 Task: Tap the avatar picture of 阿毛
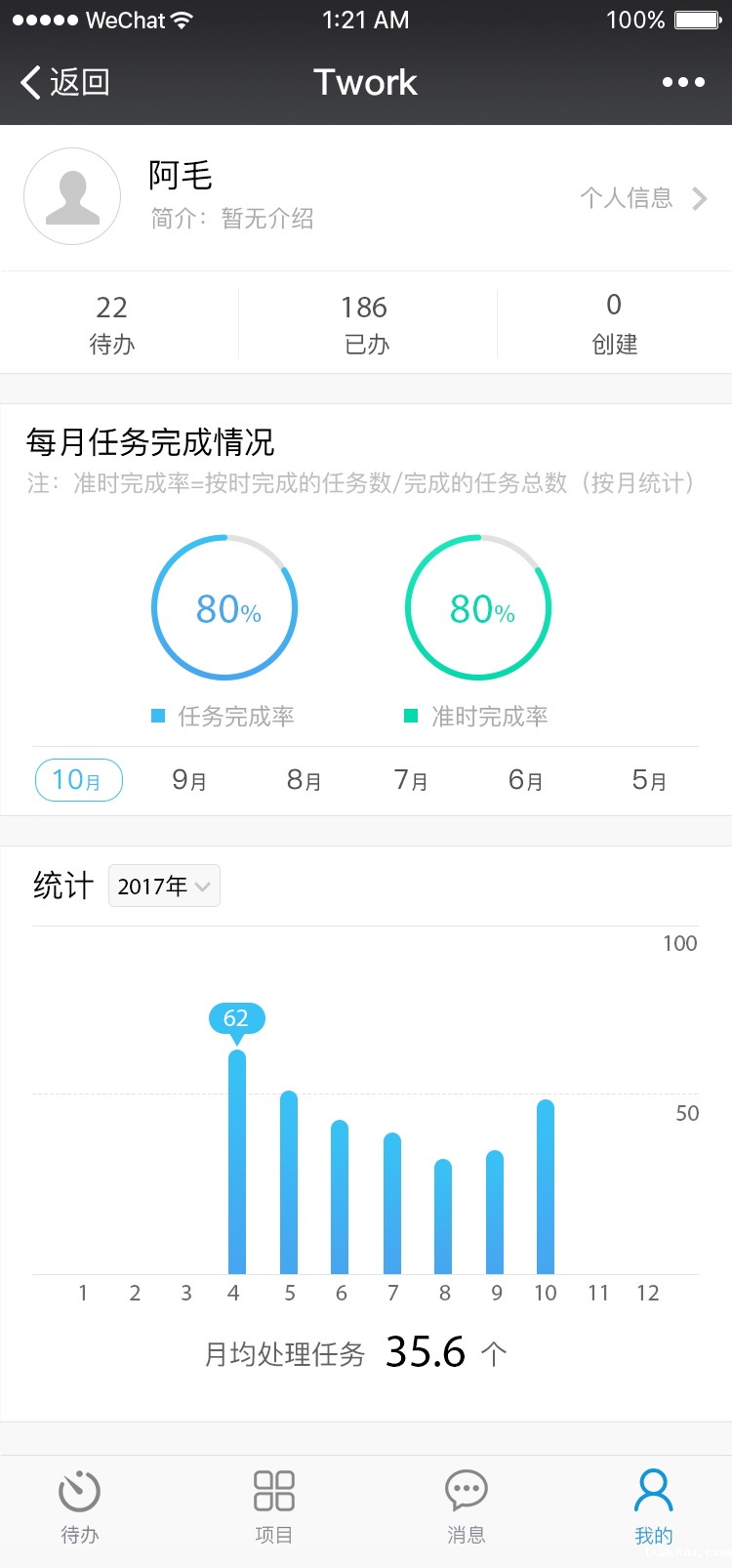coord(72,196)
